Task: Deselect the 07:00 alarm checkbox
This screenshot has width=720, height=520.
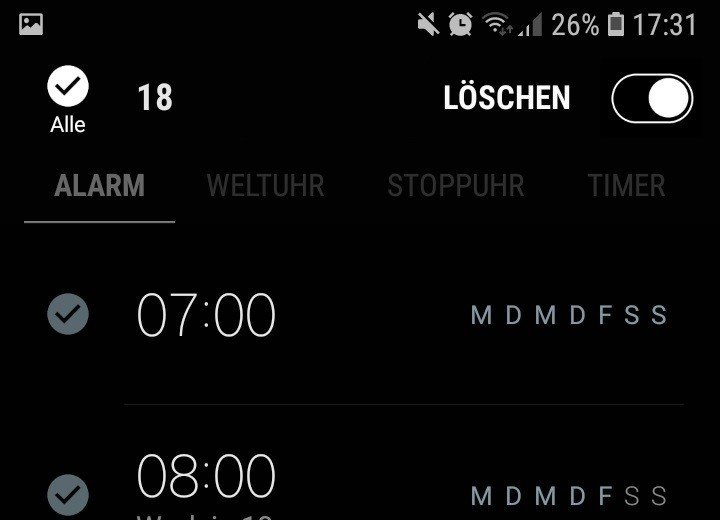Action: (x=68, y=315)
